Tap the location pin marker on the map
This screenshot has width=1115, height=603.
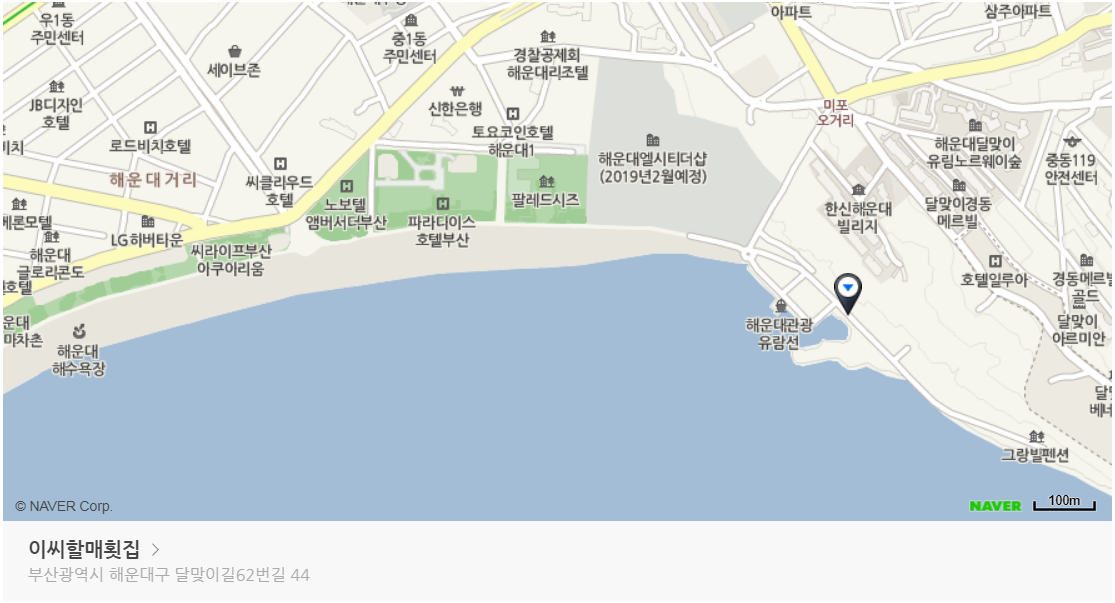point(848,291)
